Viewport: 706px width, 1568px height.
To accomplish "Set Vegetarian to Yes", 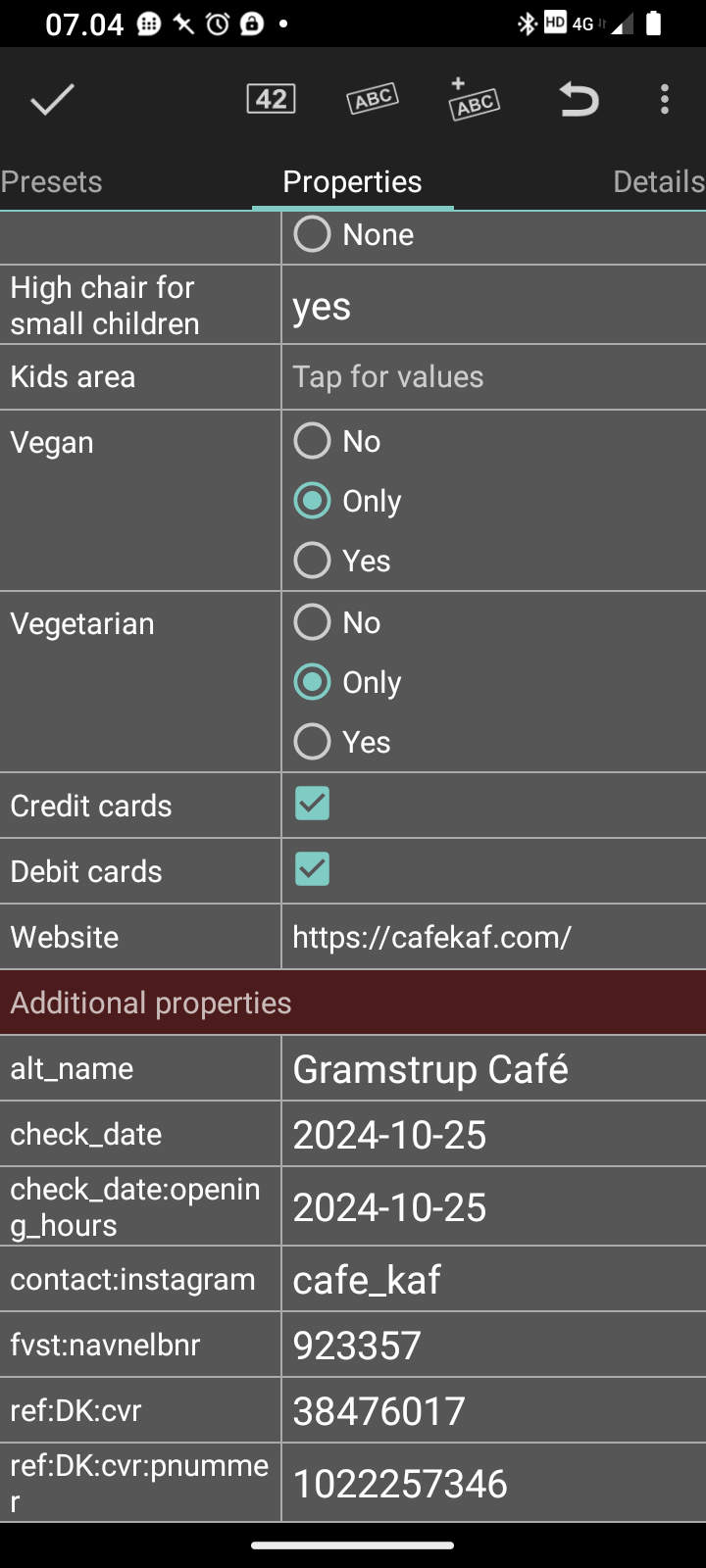I will pos(313,742).
